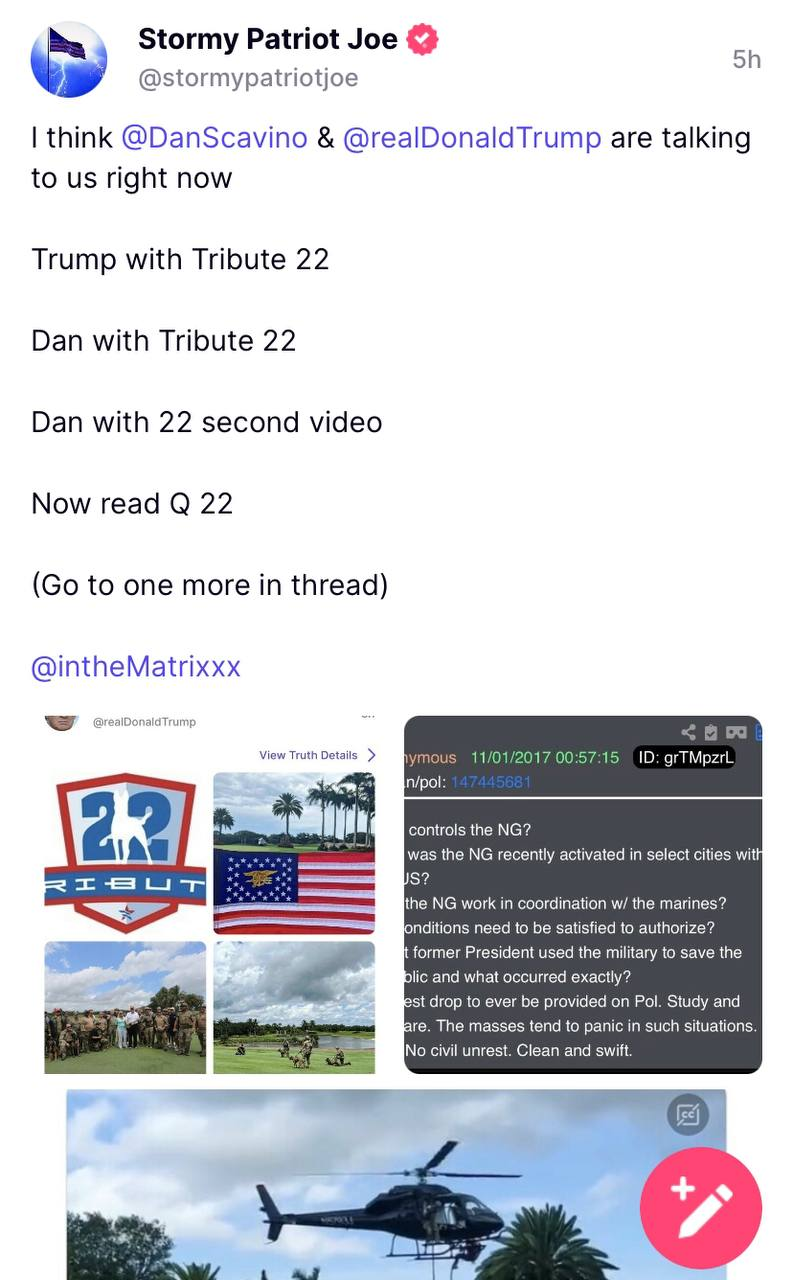Open the @DanScavino mention

pos(214,138)
